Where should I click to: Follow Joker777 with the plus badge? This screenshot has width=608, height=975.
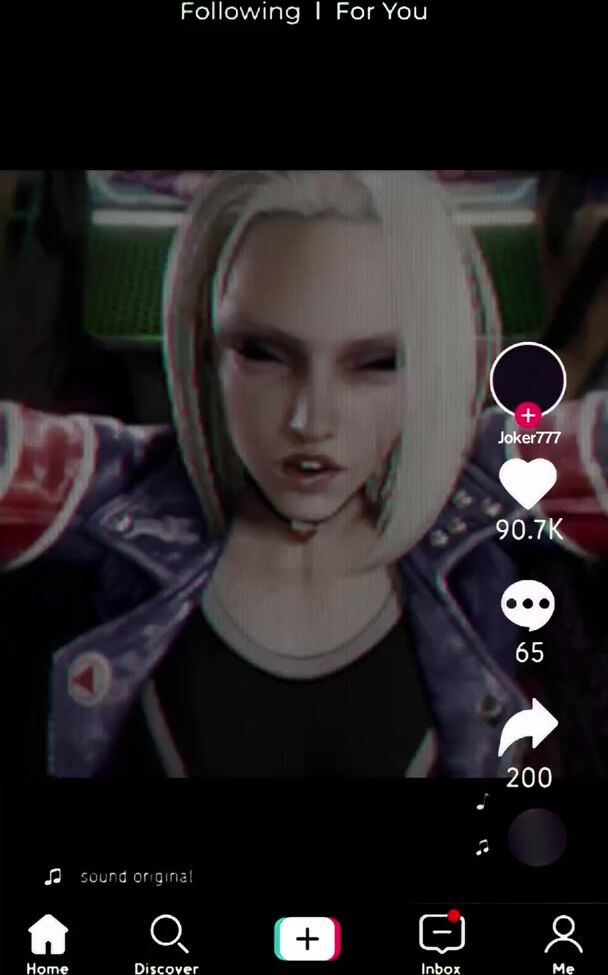pos(528,415)
